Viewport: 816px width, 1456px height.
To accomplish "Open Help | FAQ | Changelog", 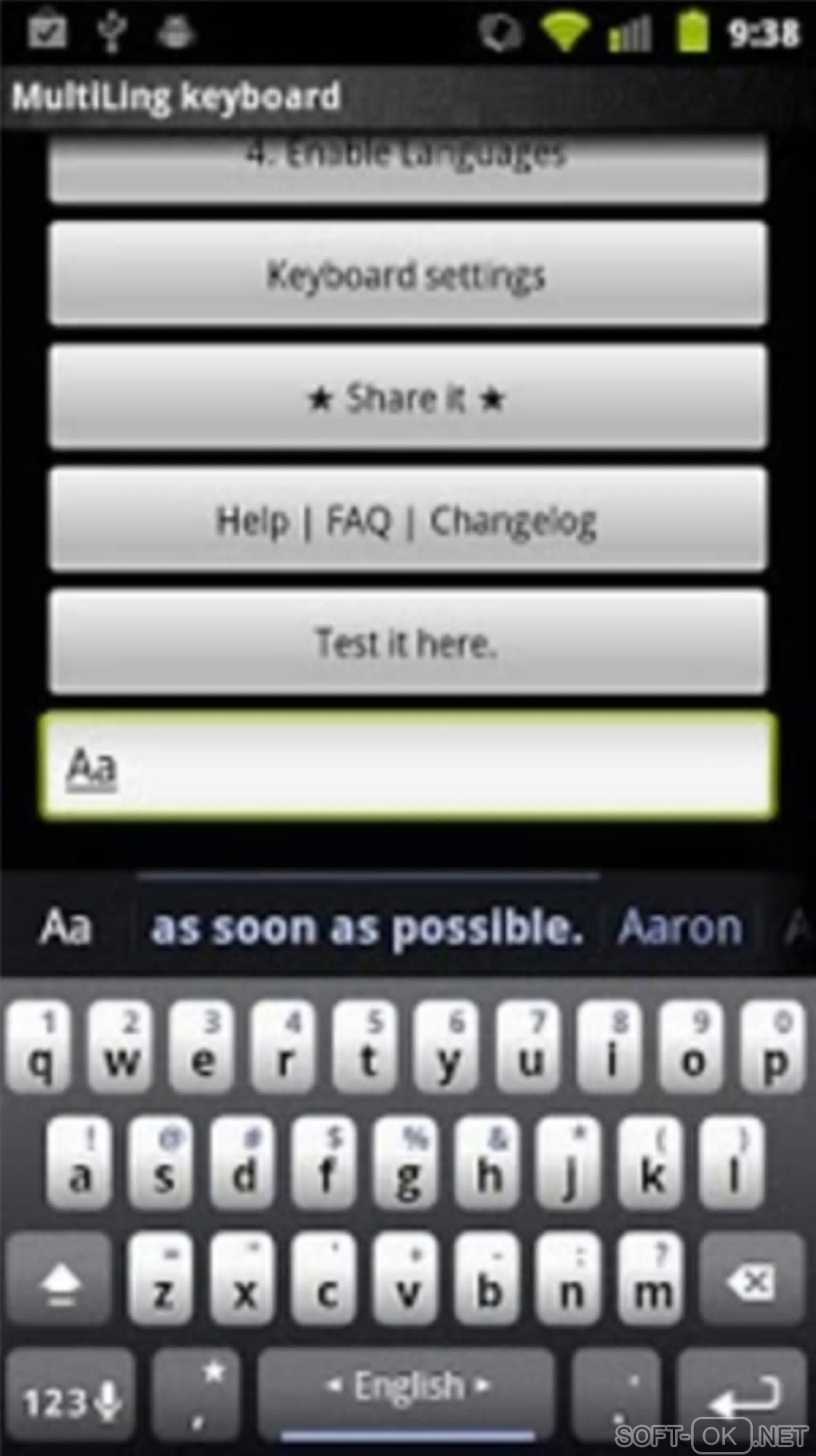I will tap(407, 520).
